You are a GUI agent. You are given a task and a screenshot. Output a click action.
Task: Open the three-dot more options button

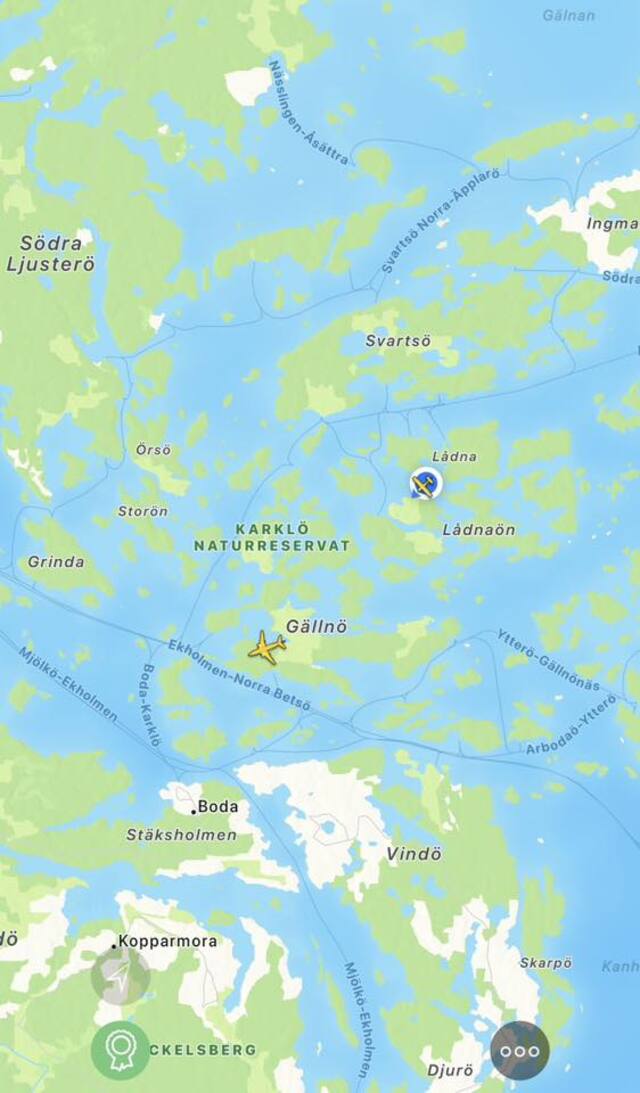click(x=520, y=1050)
